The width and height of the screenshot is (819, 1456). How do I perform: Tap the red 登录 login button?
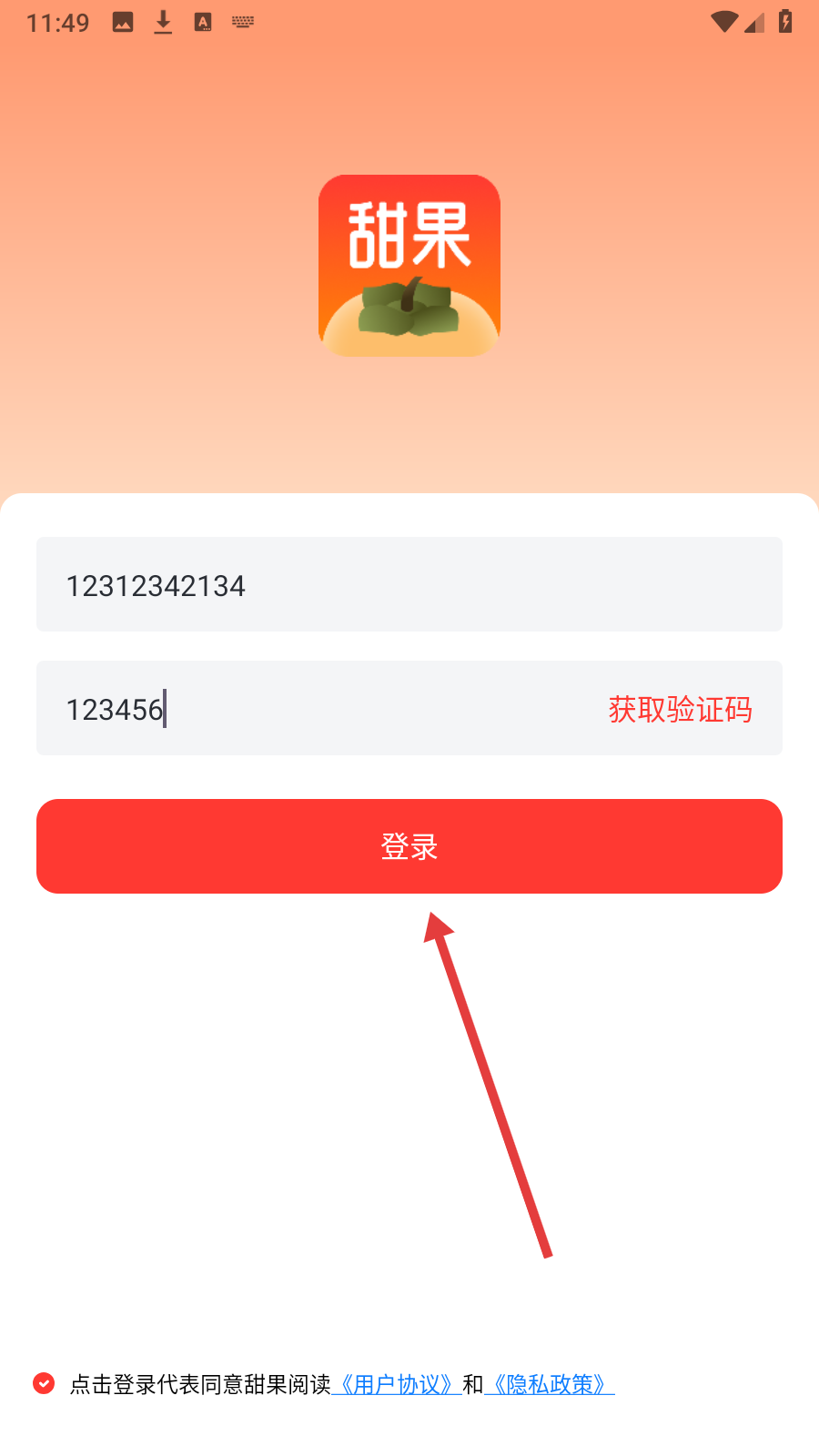pyautogui.click(x=409, y=846)
